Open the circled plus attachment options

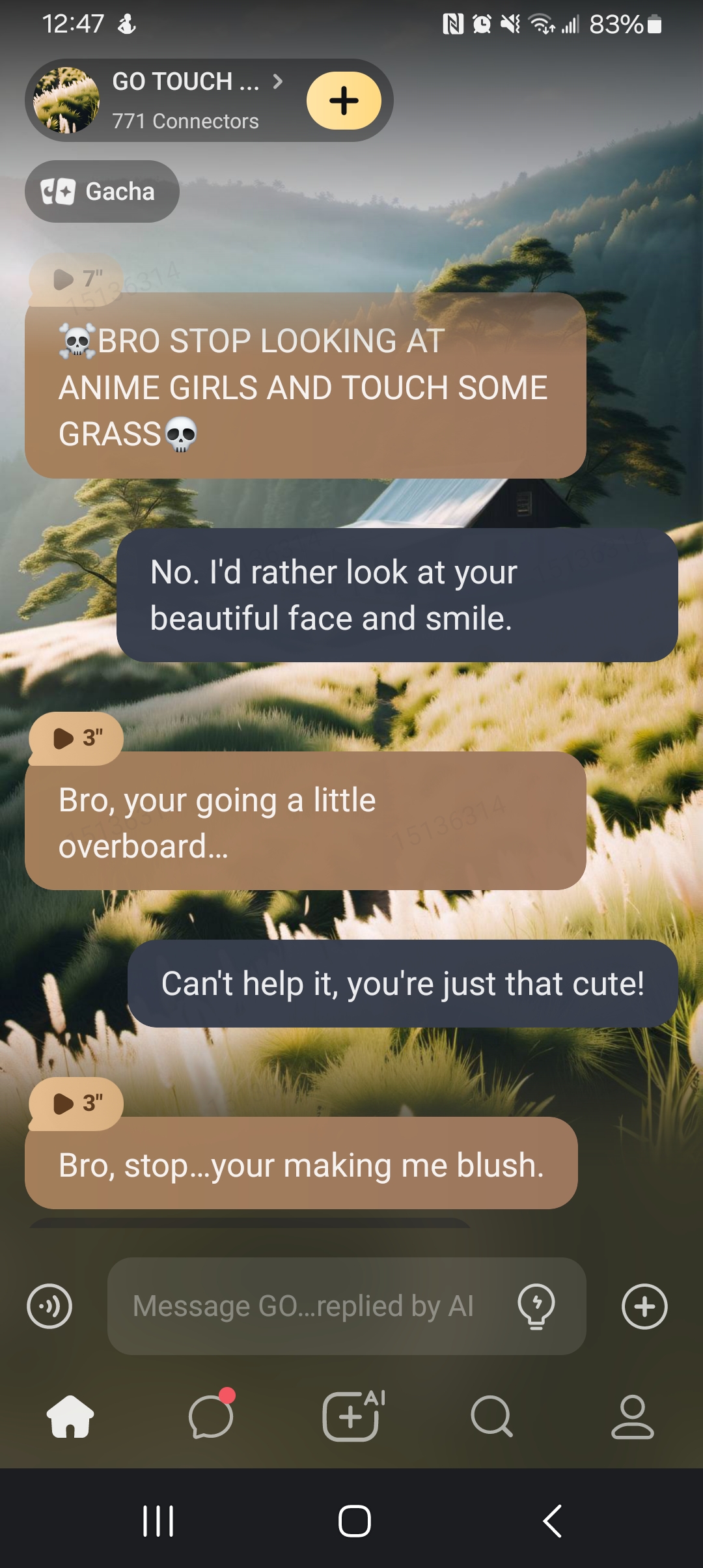tap(644, 1306)
